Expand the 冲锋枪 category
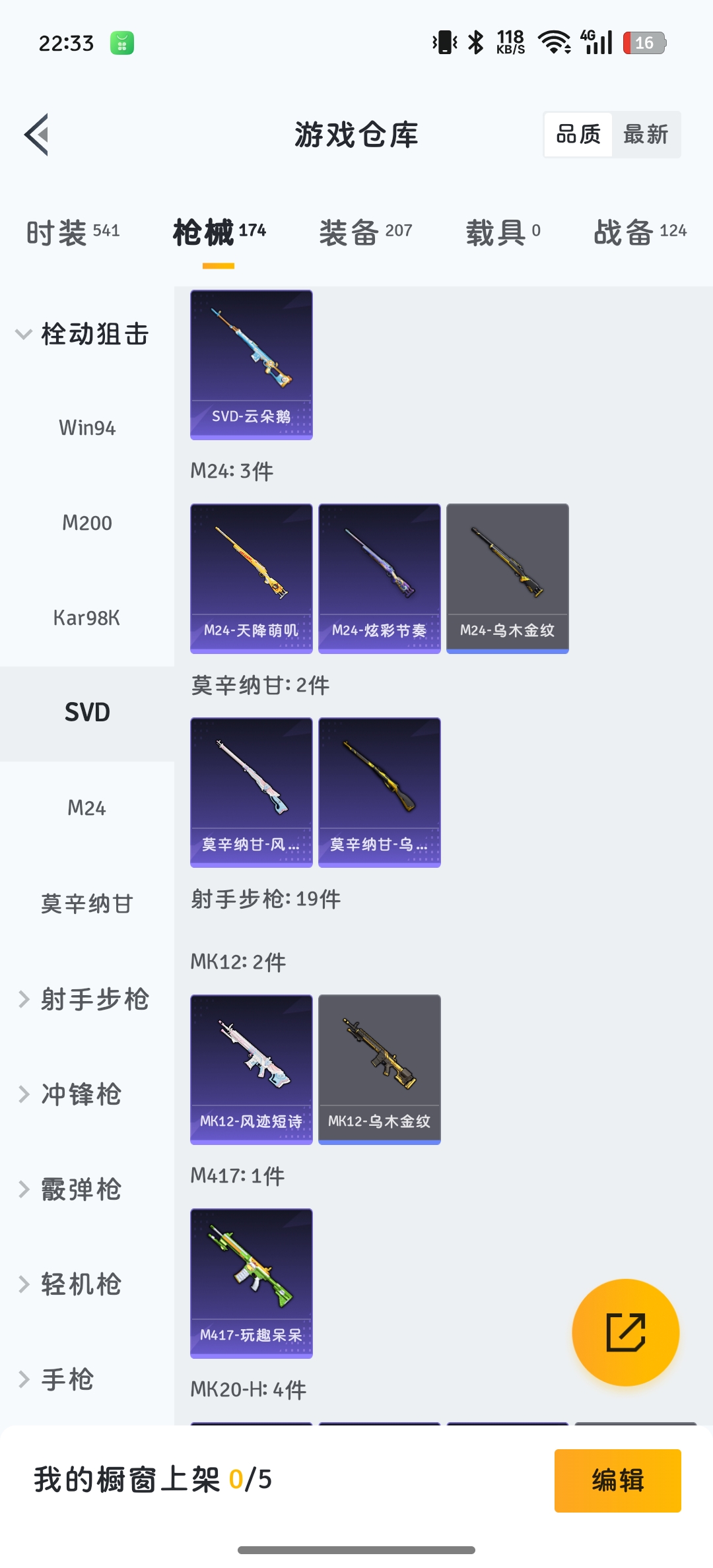 [73, 1094]
